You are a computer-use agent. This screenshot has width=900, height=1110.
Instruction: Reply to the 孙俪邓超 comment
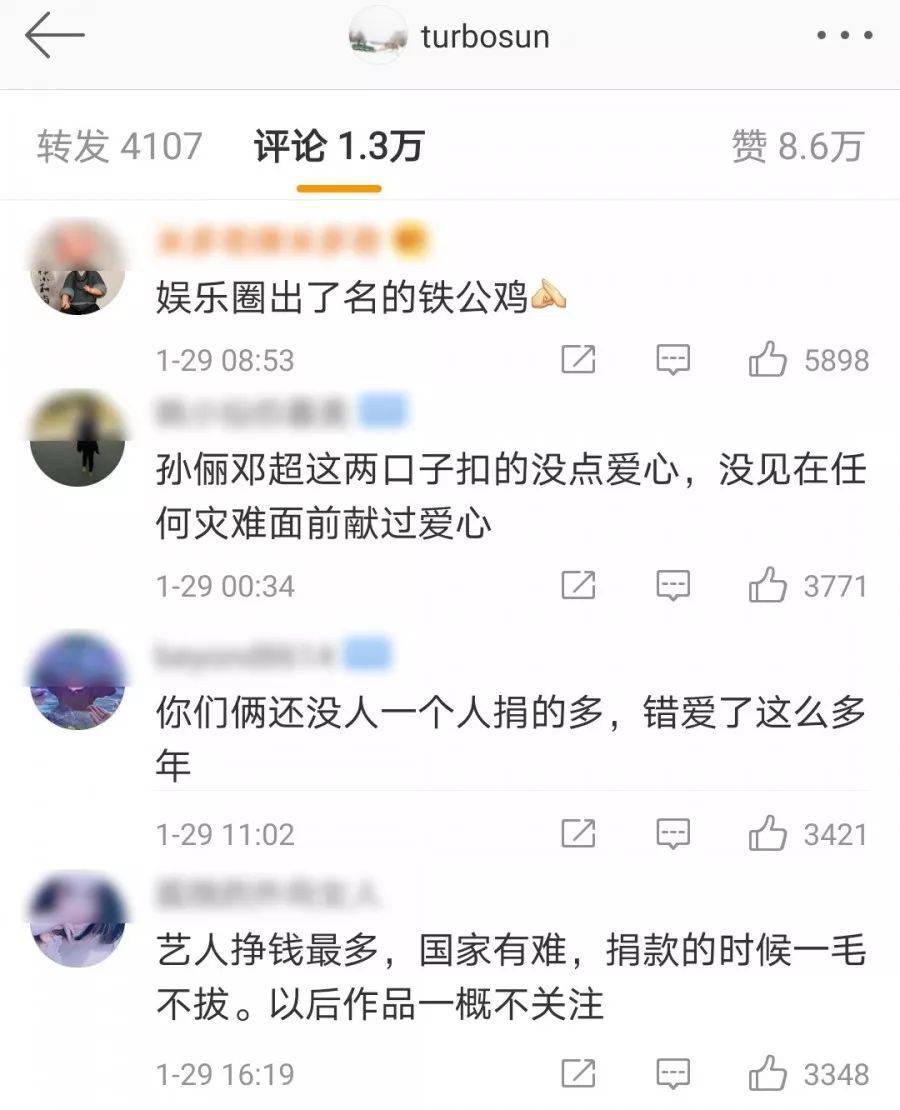tap(673, 585)
